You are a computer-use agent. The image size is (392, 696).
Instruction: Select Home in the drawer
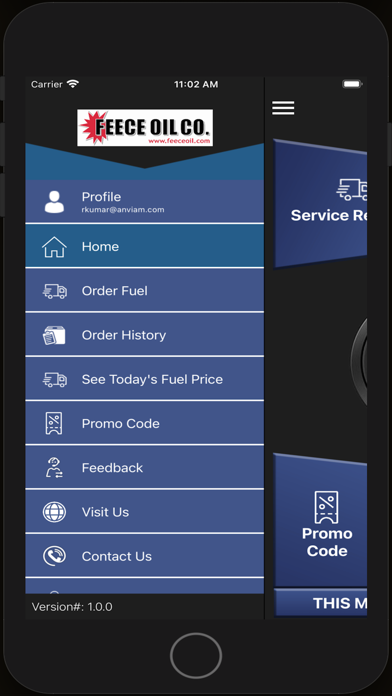145,246
